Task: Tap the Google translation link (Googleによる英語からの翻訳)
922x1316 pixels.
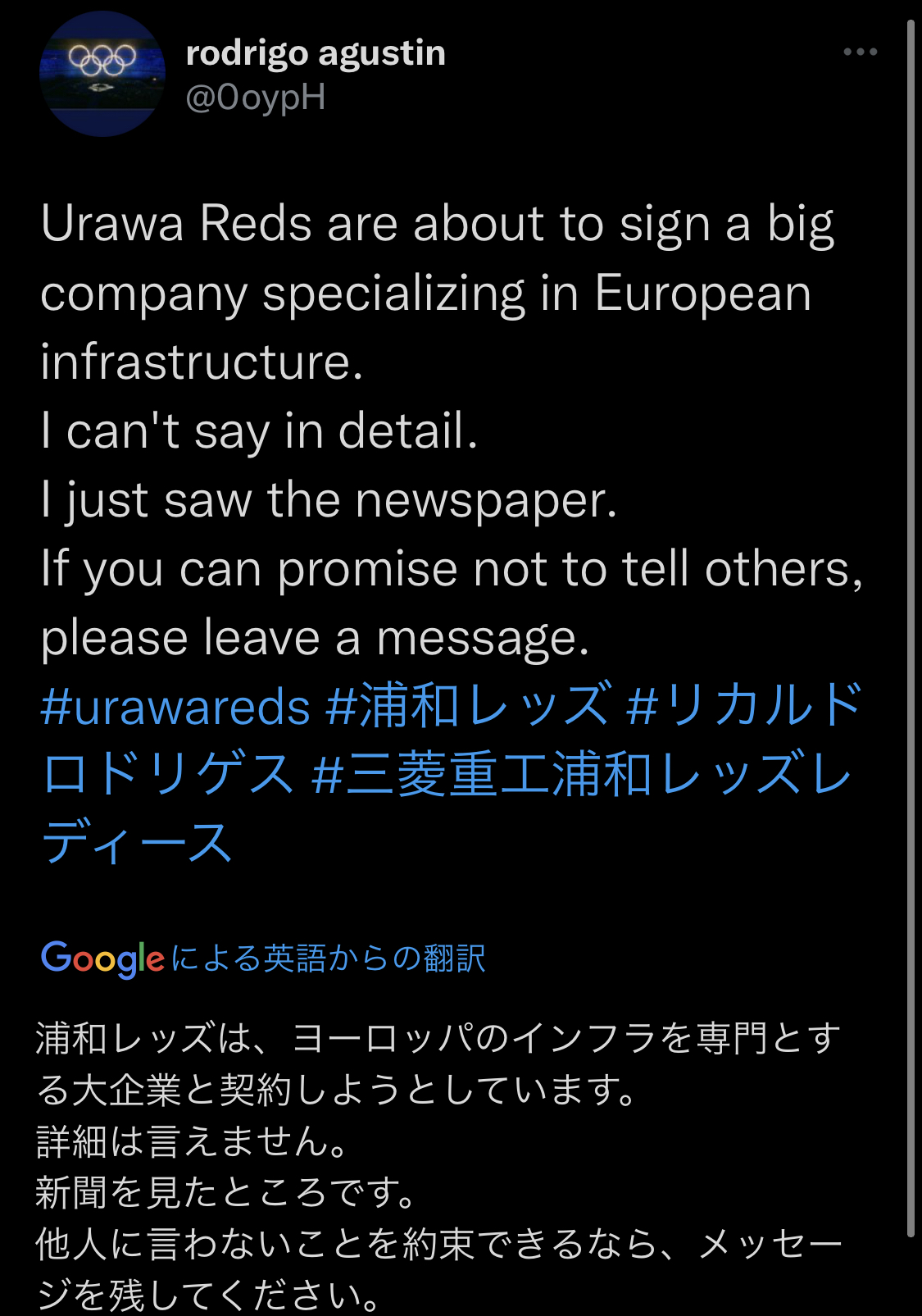Action: pos(263,958)
